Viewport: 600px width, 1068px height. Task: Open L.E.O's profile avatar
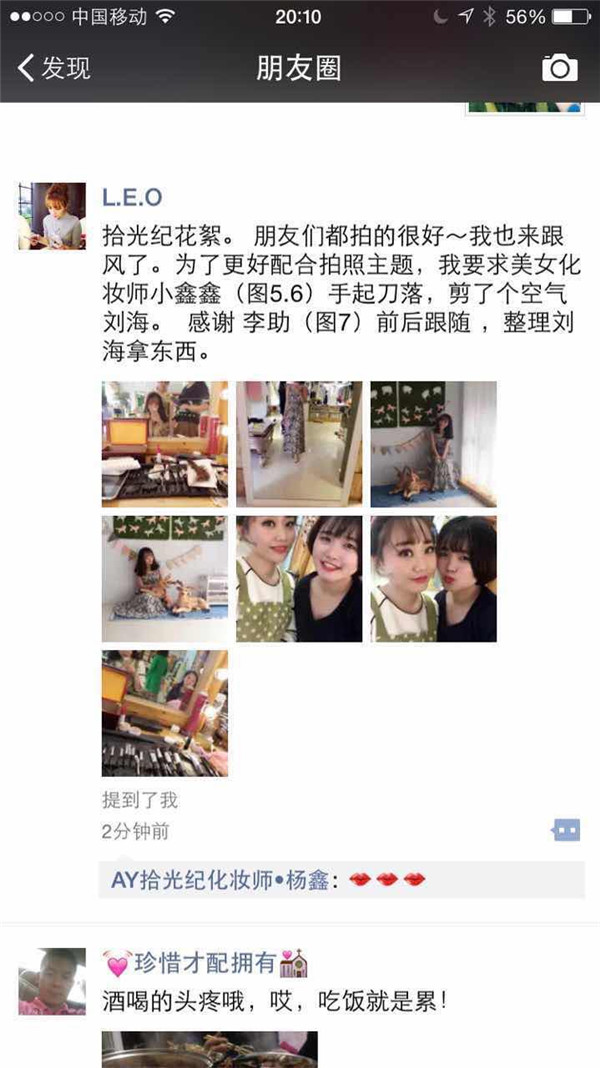point(52,216)
